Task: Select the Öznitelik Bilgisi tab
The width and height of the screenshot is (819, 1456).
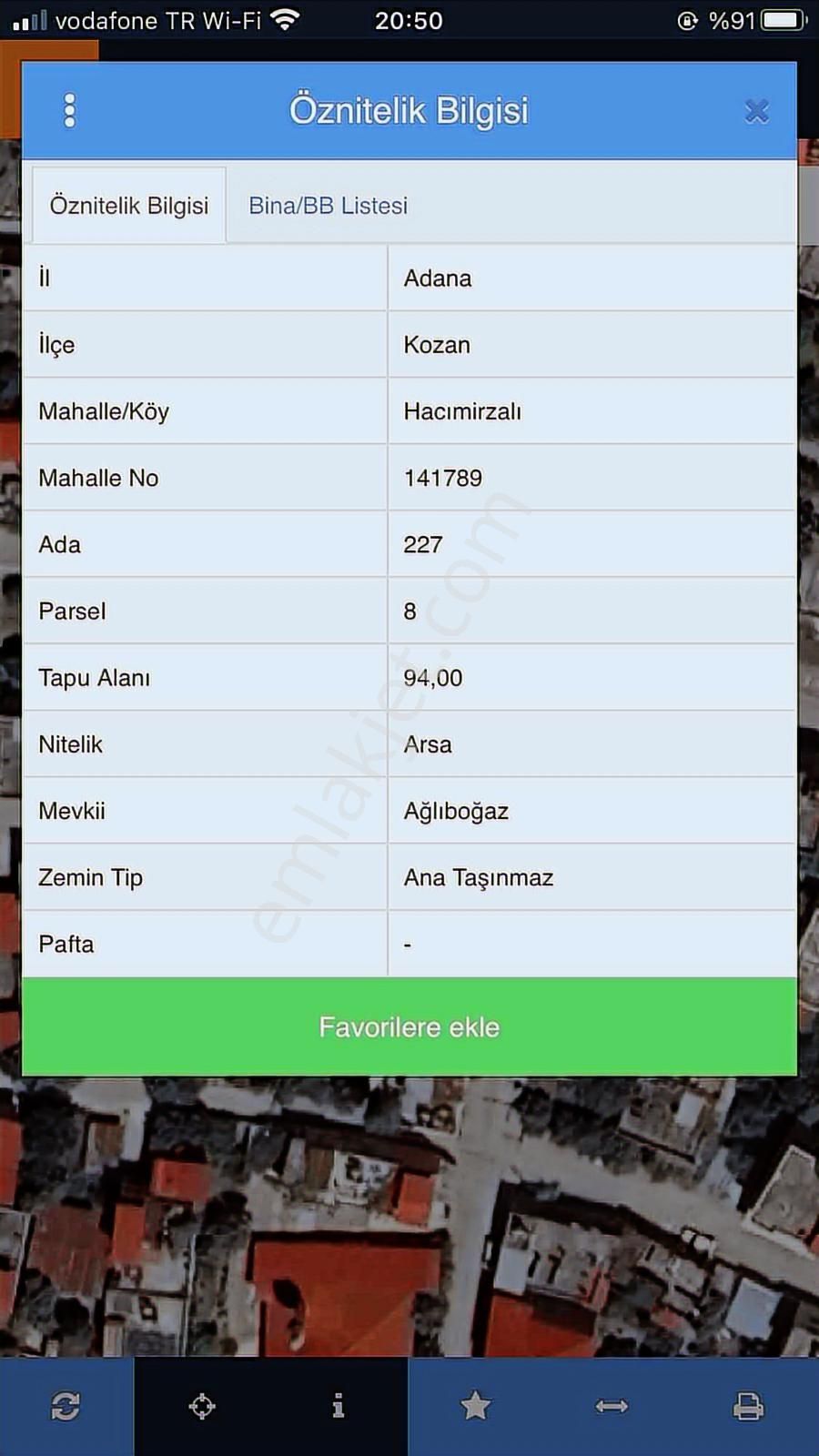Action: coord(129,206)
